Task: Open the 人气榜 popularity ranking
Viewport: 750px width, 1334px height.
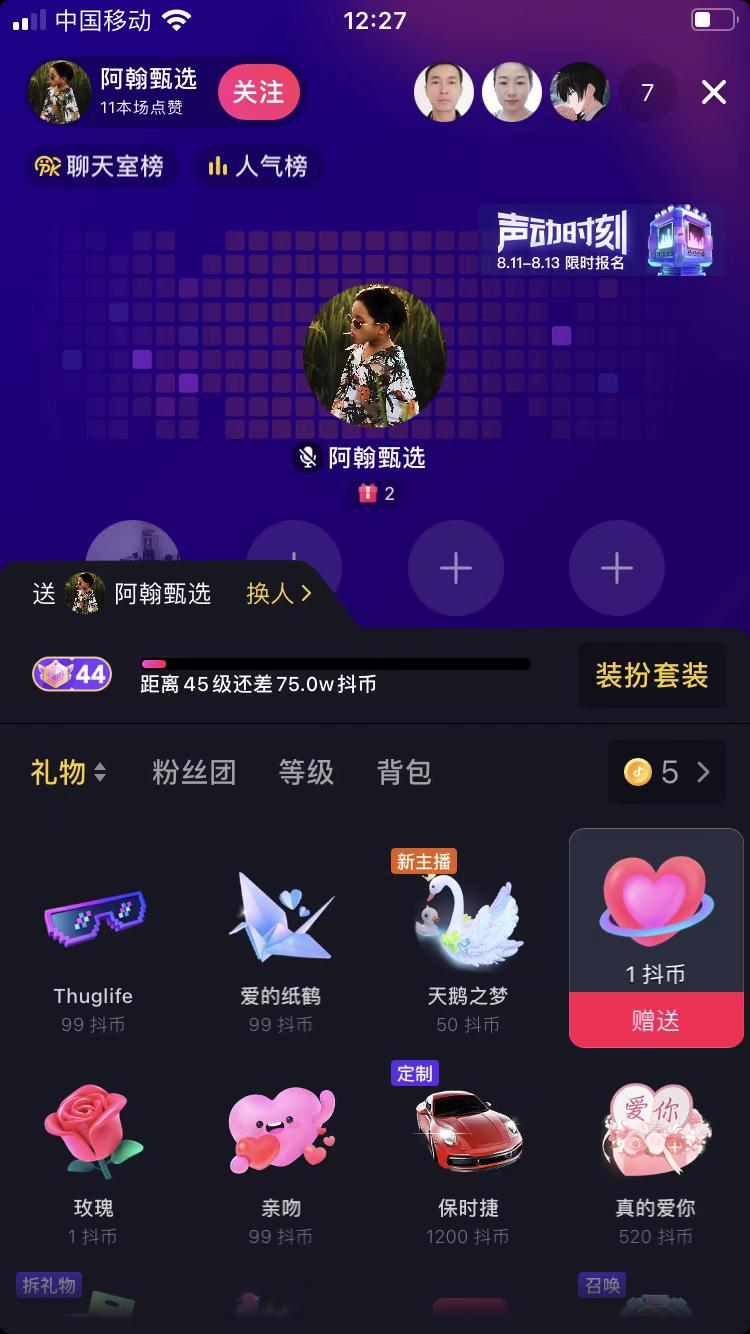Action: (x=258, y=166)
